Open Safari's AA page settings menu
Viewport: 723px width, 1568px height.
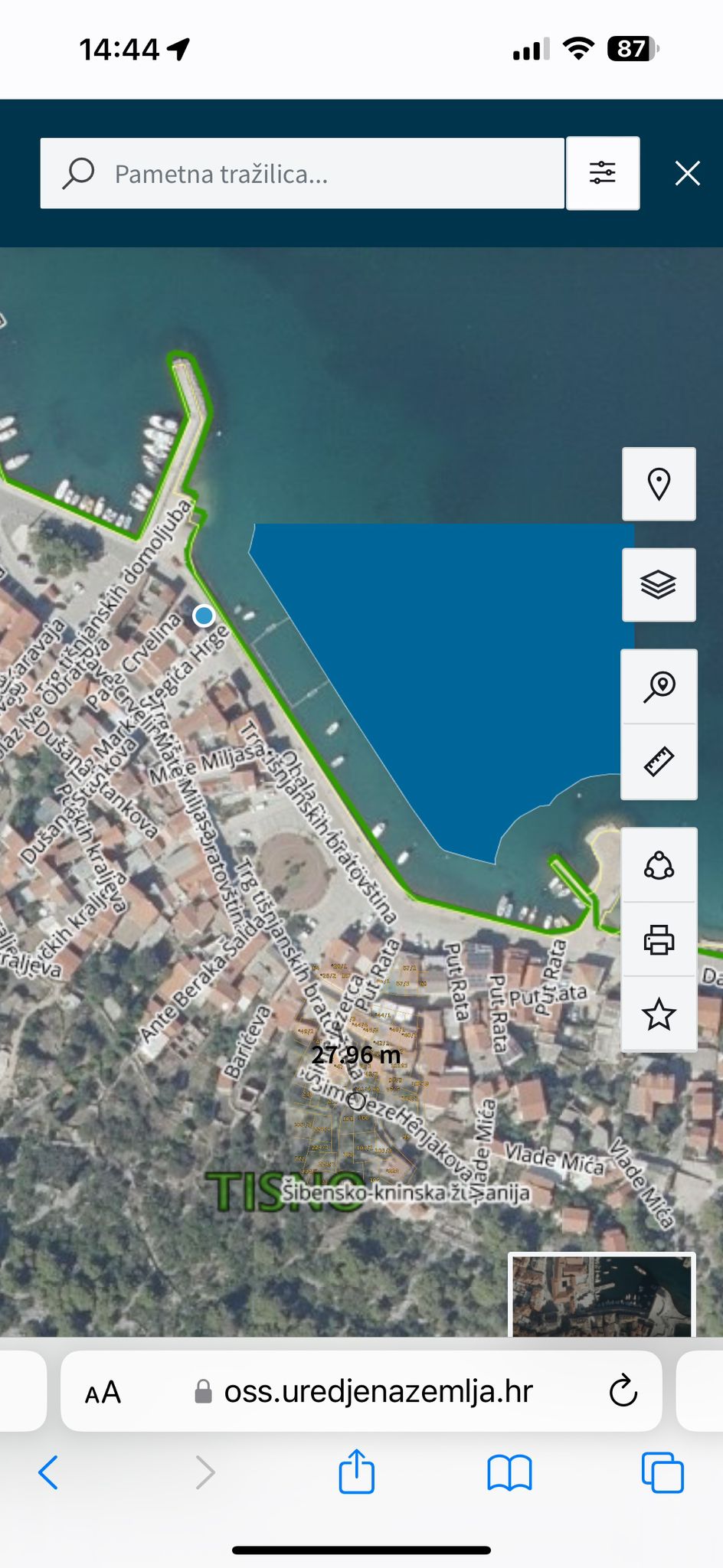(x=103, y=1392)
